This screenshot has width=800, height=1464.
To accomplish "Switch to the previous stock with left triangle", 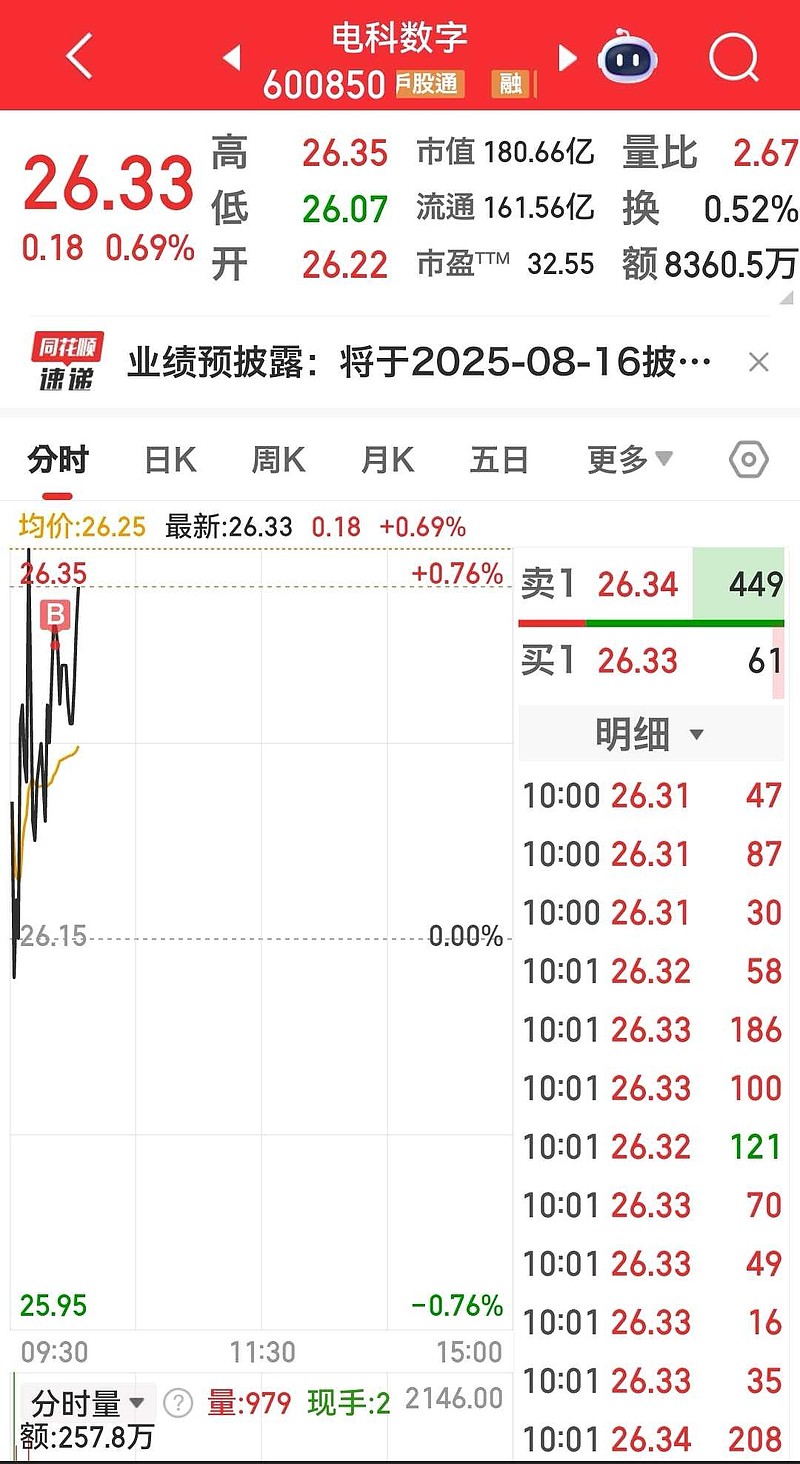I will tap(232, 57).
